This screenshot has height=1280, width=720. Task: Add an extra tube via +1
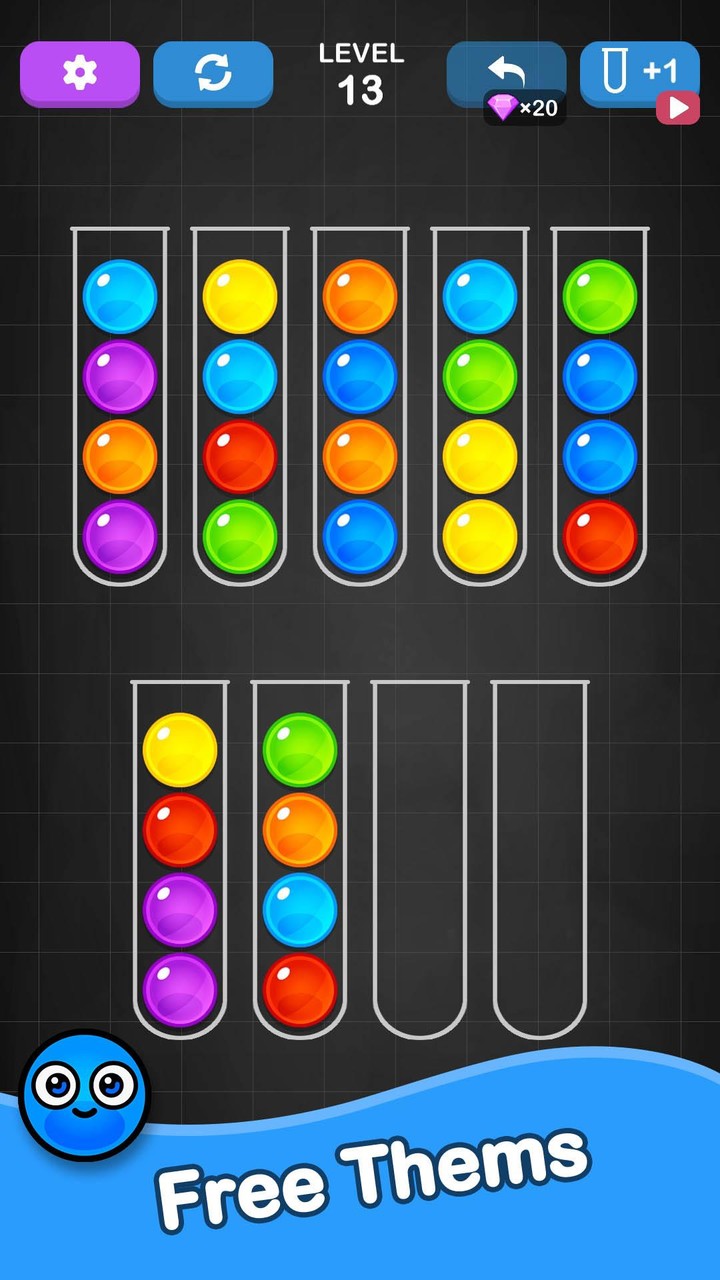pyautogui.click(x=639, y=73)
